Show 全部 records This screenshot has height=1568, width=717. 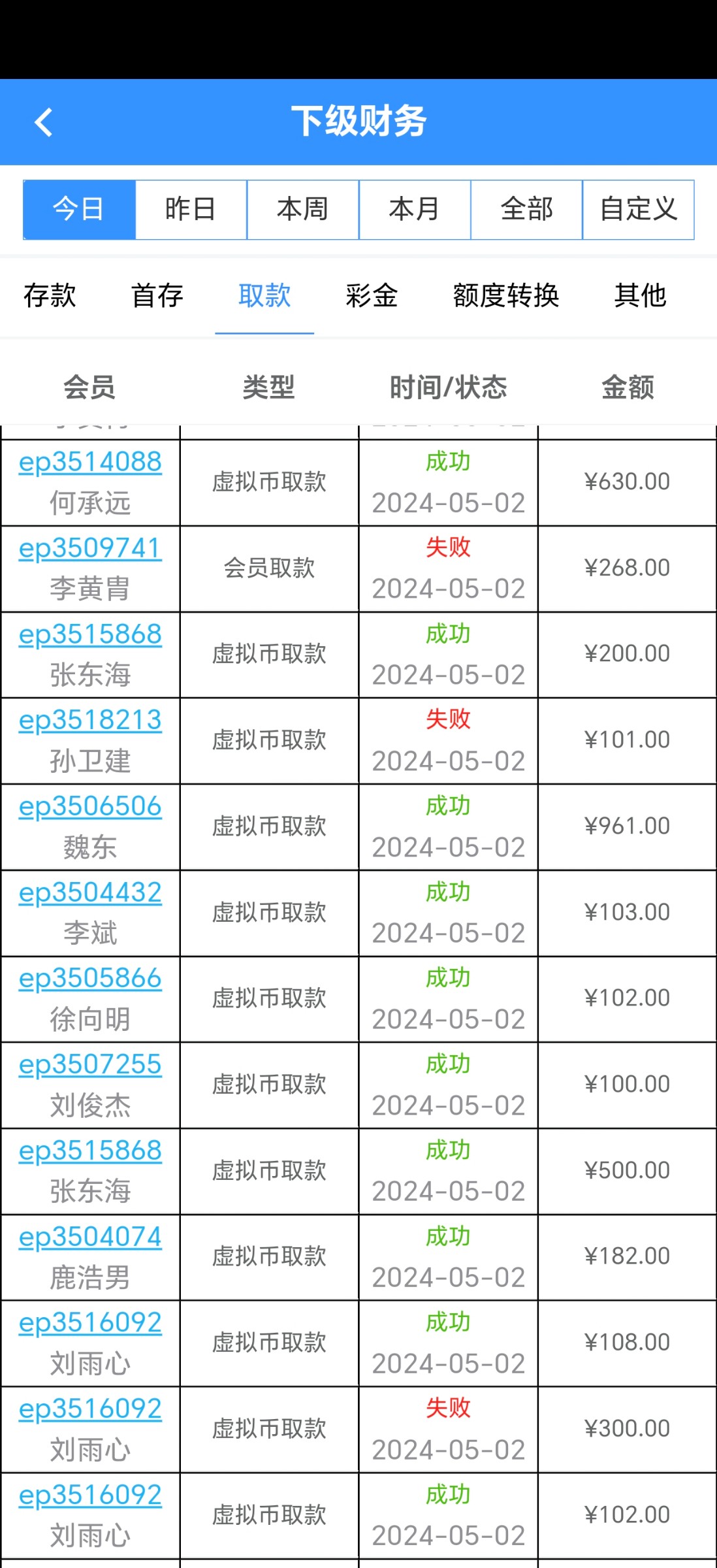[x=526, y=209]
